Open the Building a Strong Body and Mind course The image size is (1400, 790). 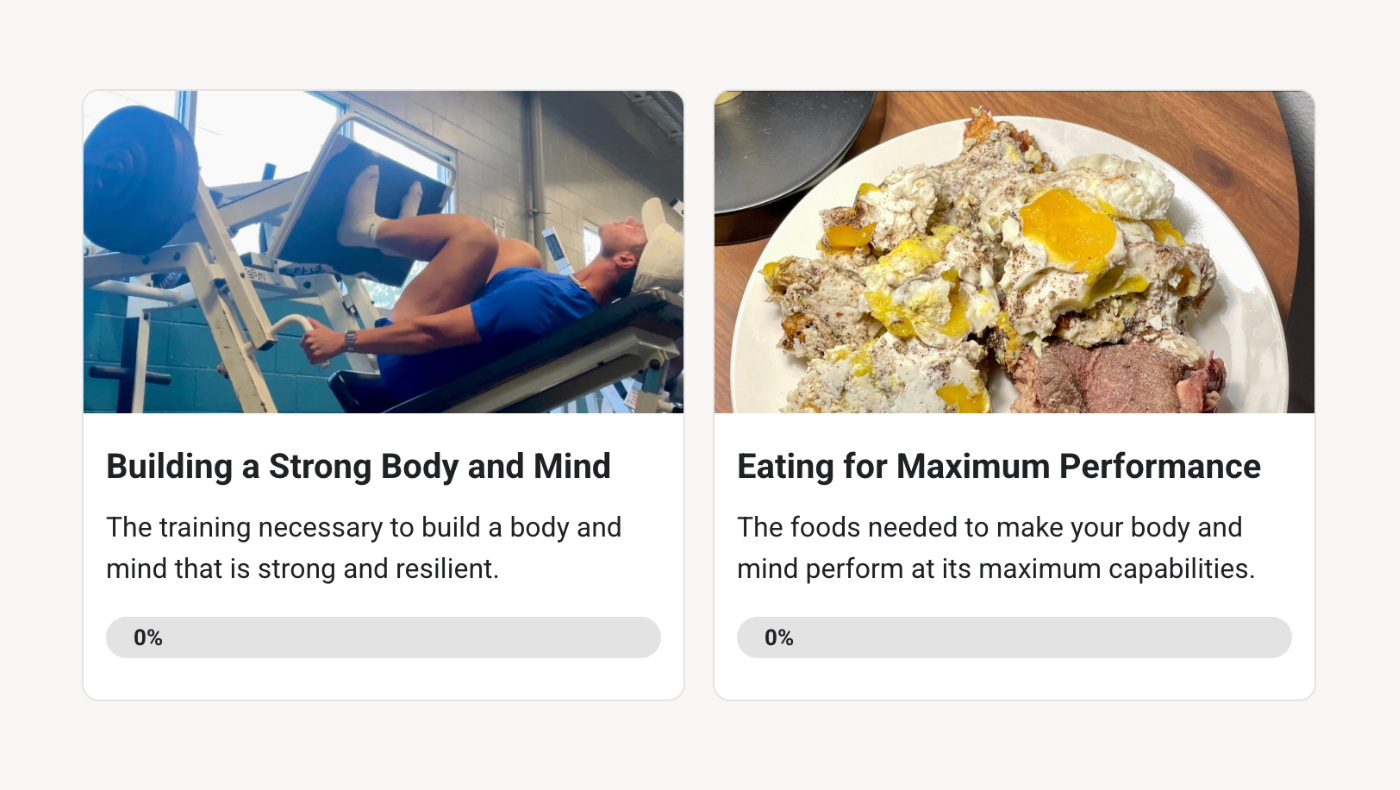coord(358,467)
